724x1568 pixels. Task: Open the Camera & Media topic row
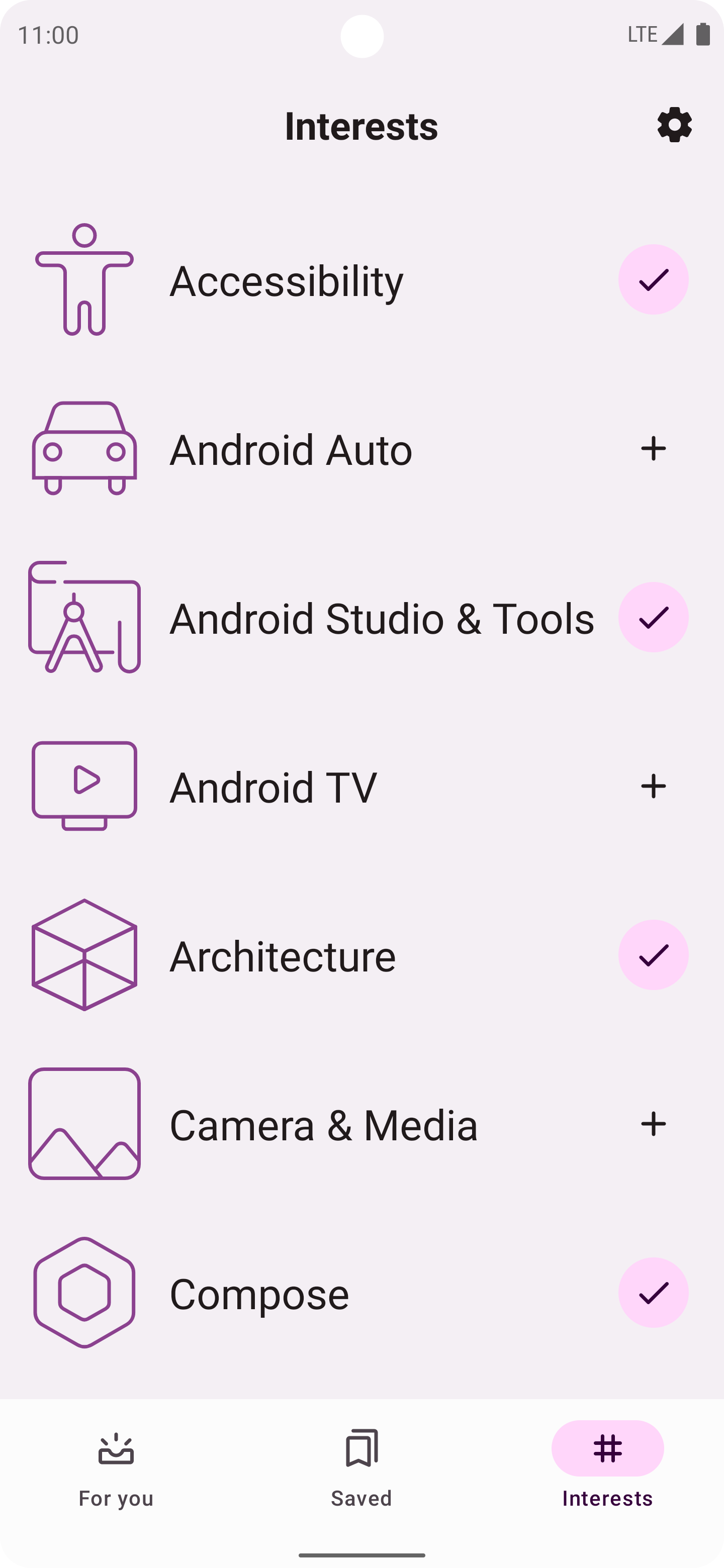click(x=323, y=1125)
